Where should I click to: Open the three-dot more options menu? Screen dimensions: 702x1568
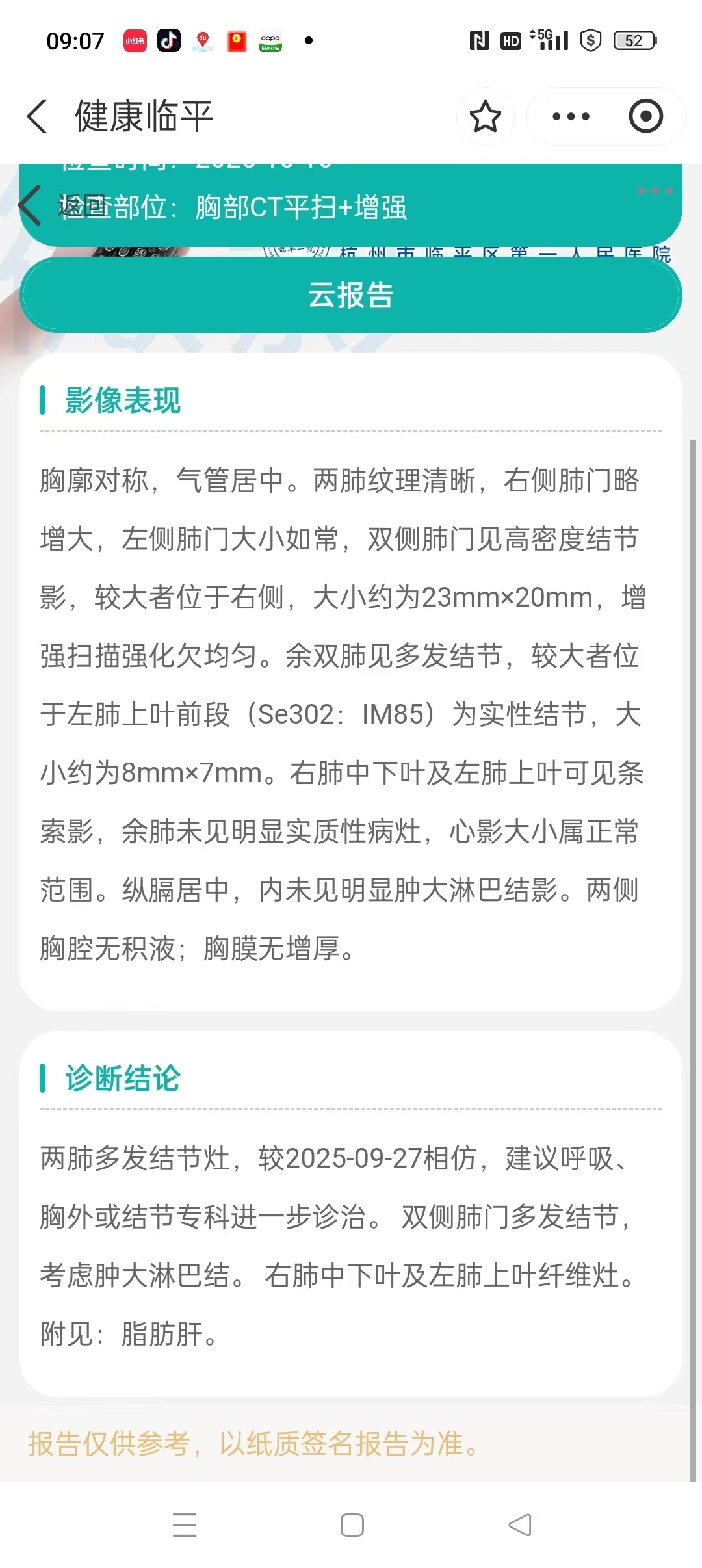pos(570,117)
